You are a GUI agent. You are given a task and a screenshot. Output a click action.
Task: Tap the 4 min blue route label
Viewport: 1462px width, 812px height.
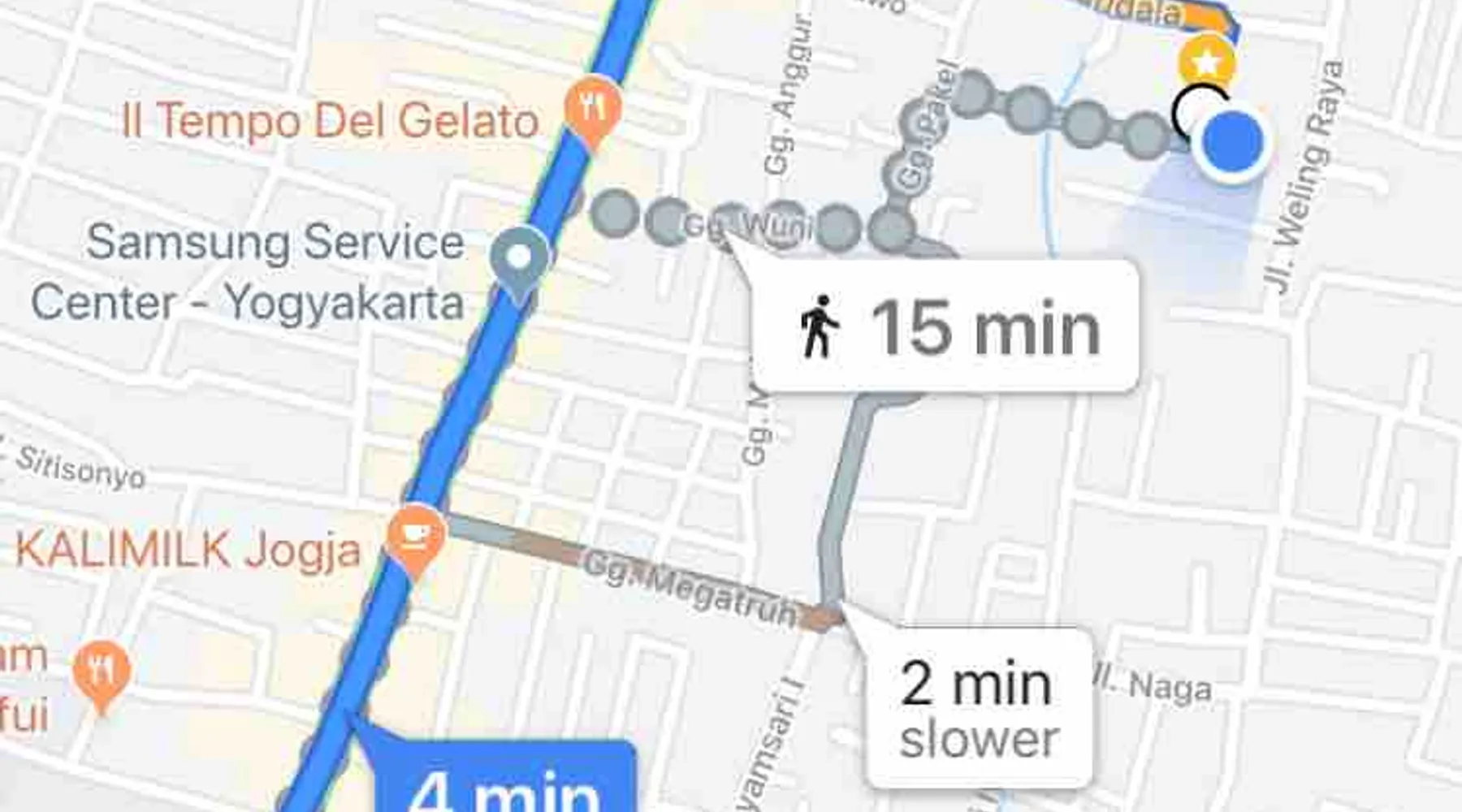pyautogui.click(x=504, y=784)
